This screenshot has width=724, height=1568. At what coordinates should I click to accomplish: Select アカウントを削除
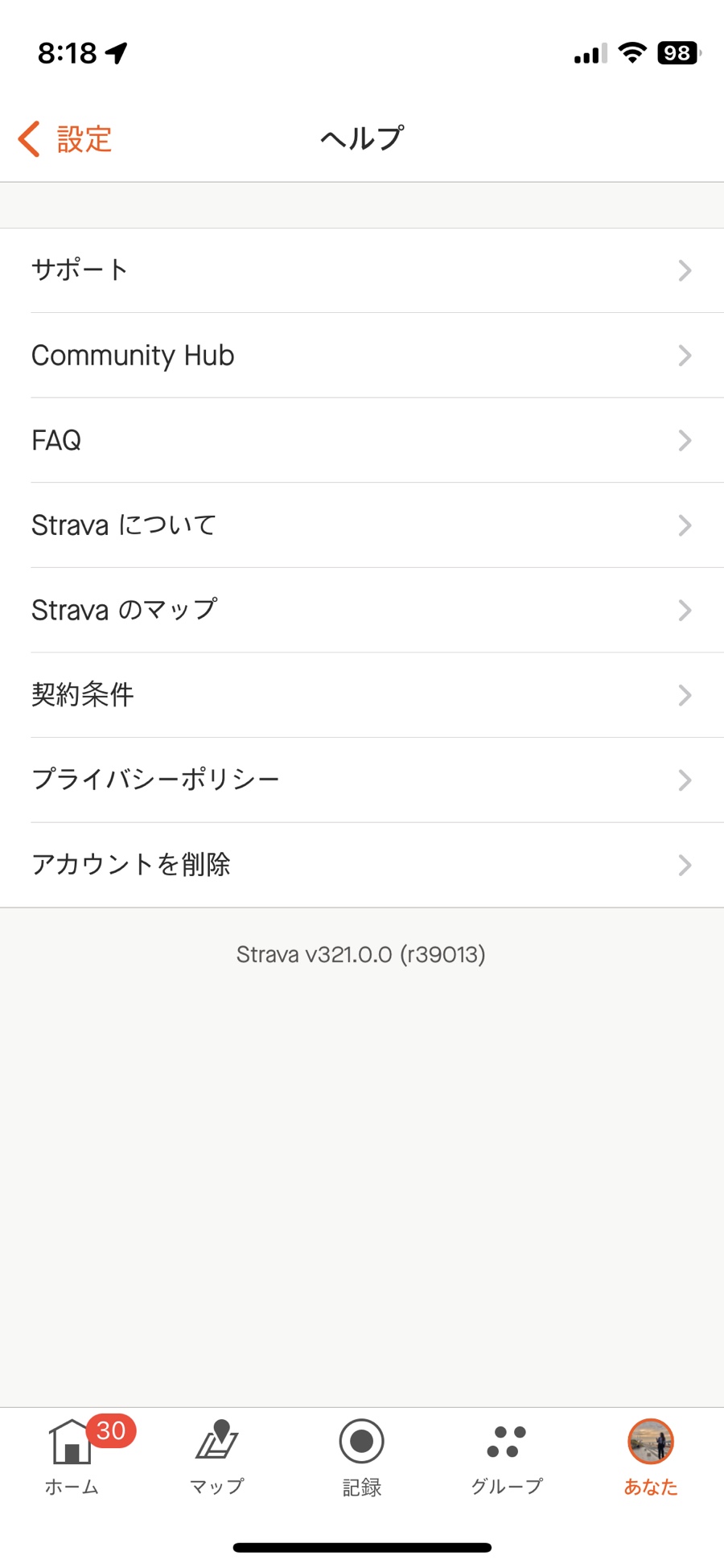point(362,865)
